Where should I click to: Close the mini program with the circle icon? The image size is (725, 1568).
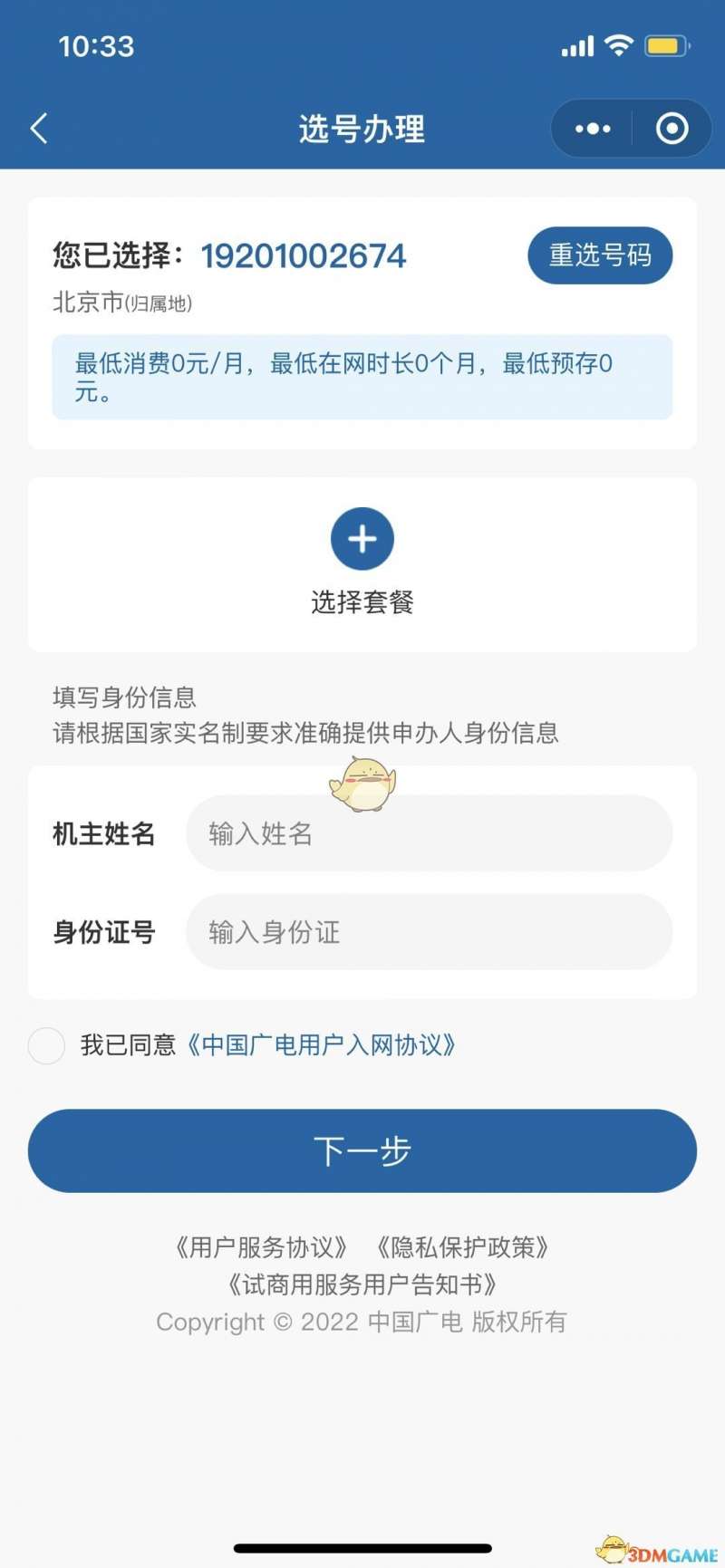tap(672, 129)
